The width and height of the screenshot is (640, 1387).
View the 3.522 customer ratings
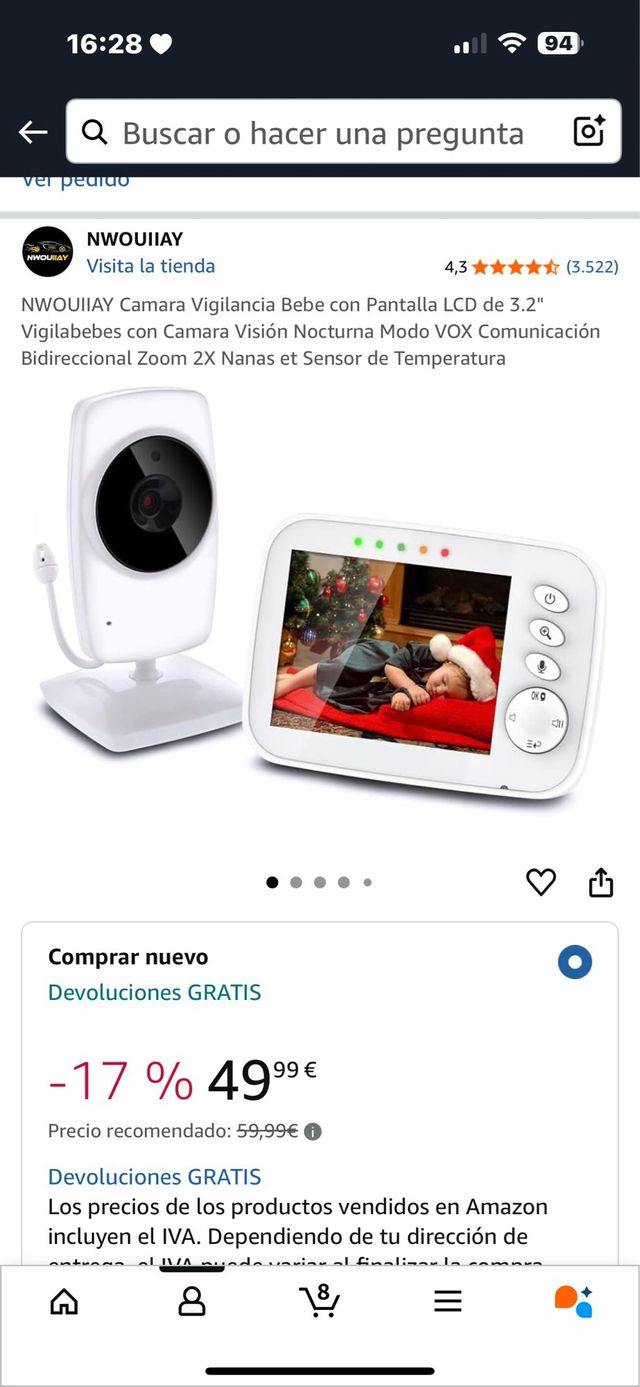click(592, 267)
